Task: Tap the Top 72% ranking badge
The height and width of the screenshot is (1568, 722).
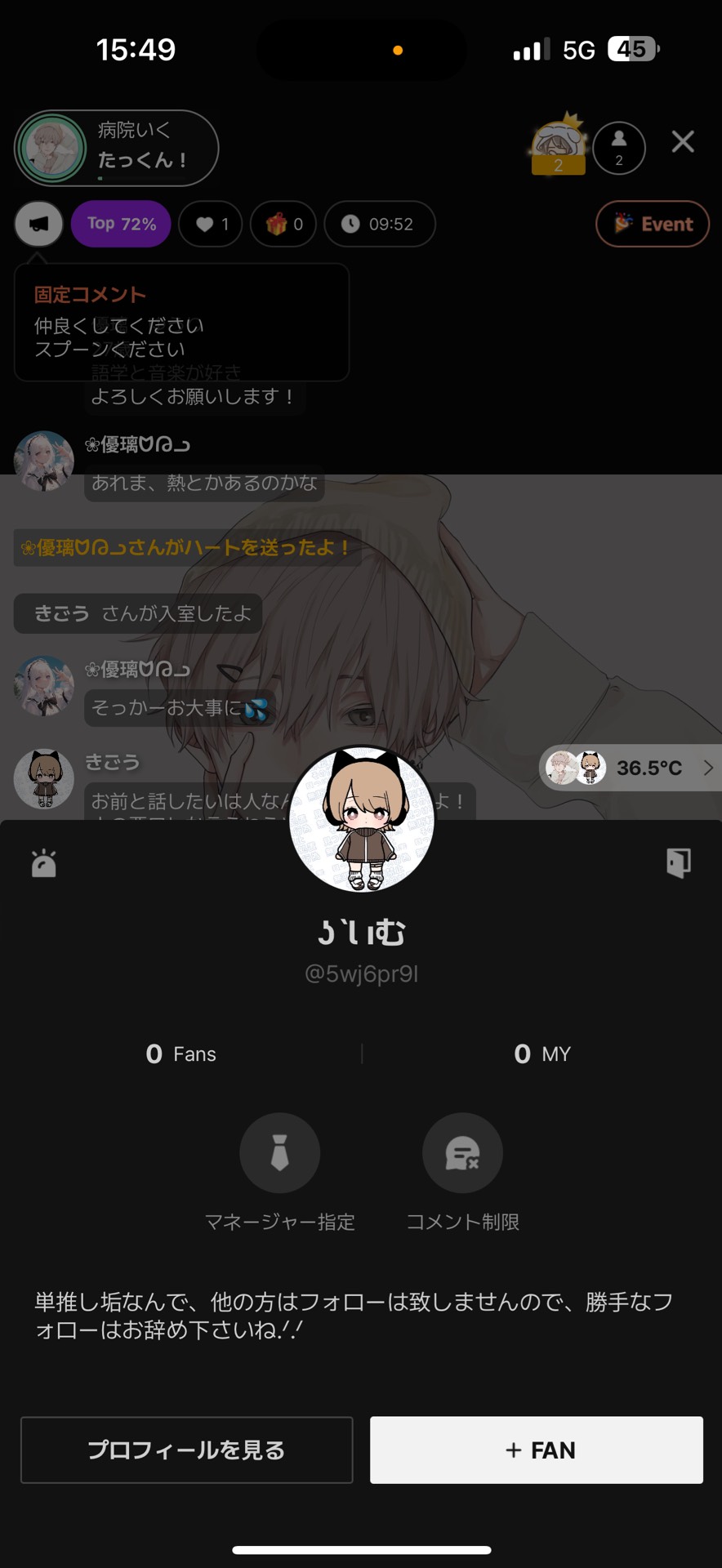Action: click(x=120, y=224)
